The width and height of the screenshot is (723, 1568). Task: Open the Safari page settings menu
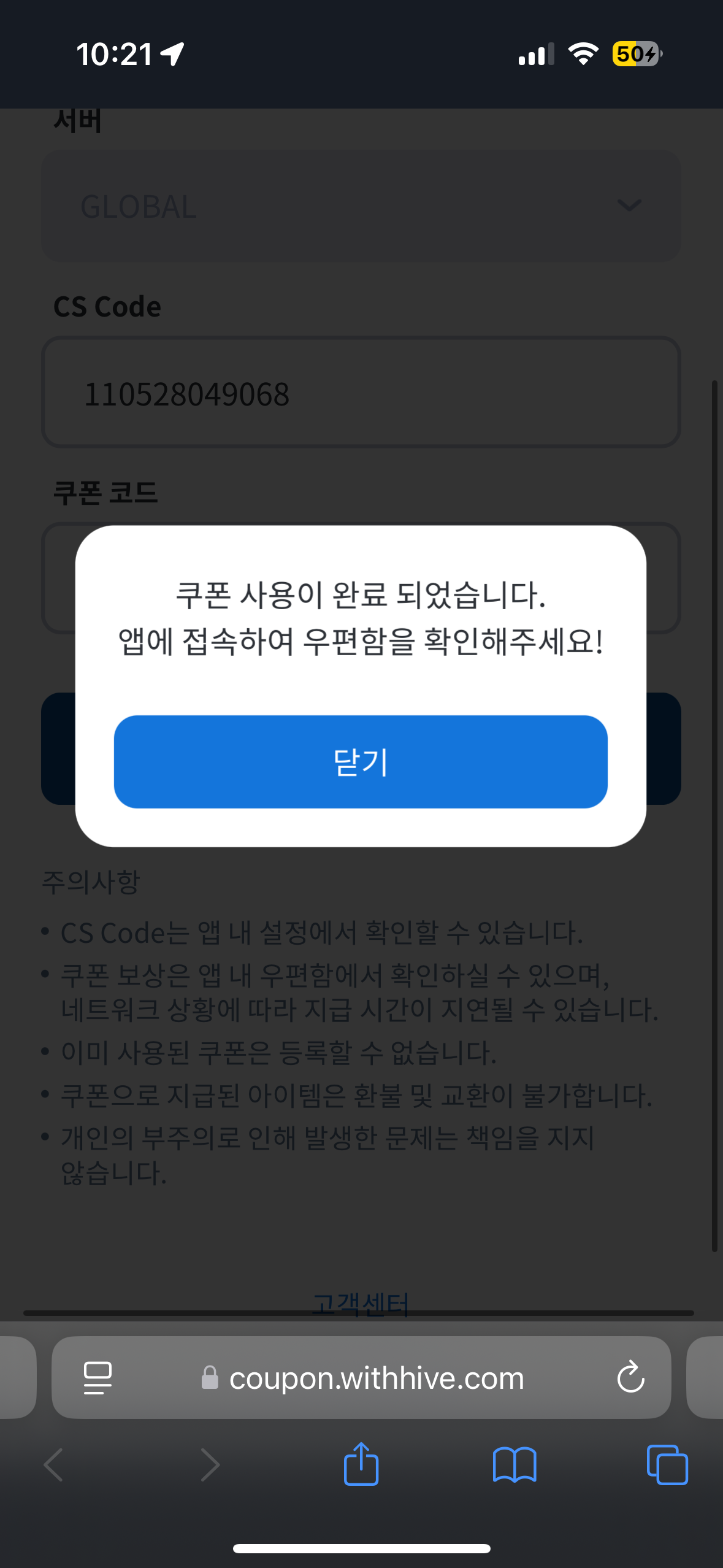pyautogui.click(x=98, y=1378)
